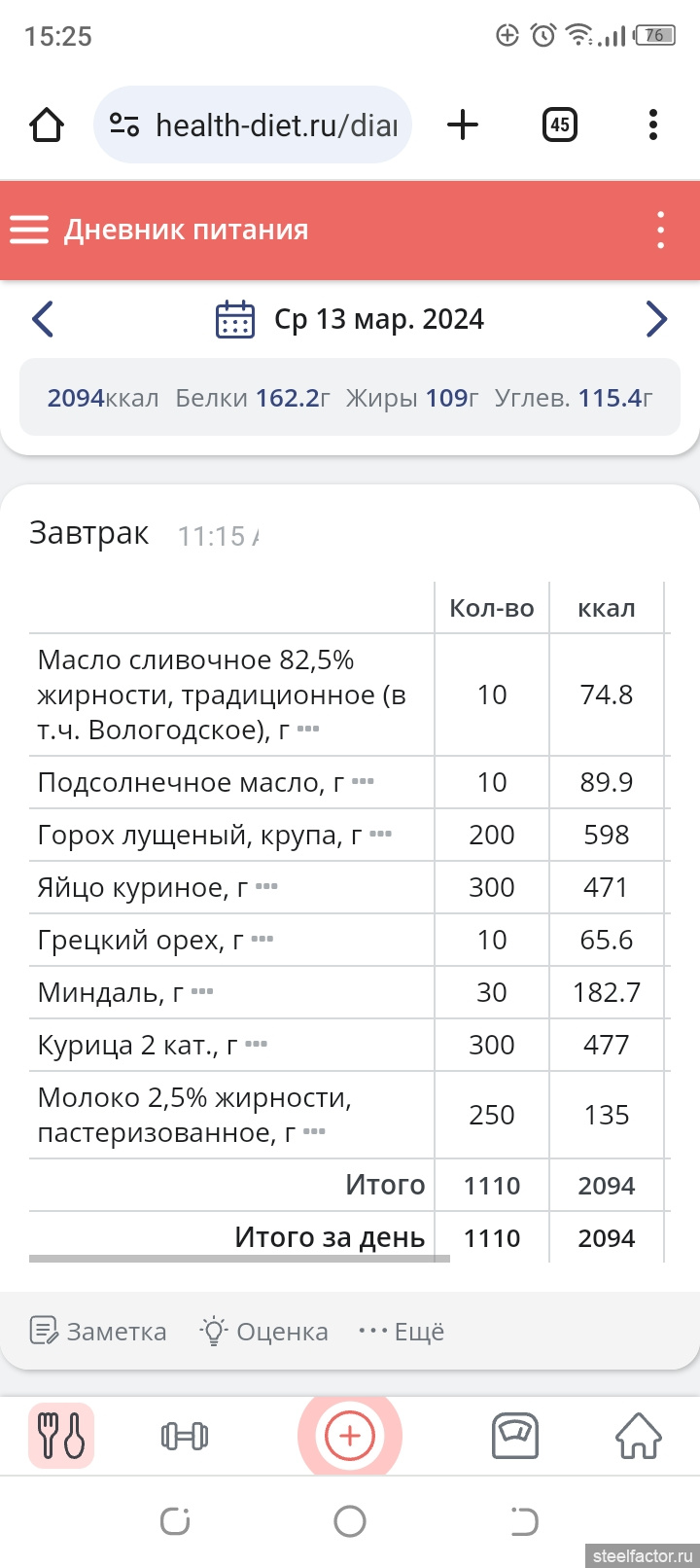
Task: Open the date picker Ср 13 мар. 2024
Action: 350,319
